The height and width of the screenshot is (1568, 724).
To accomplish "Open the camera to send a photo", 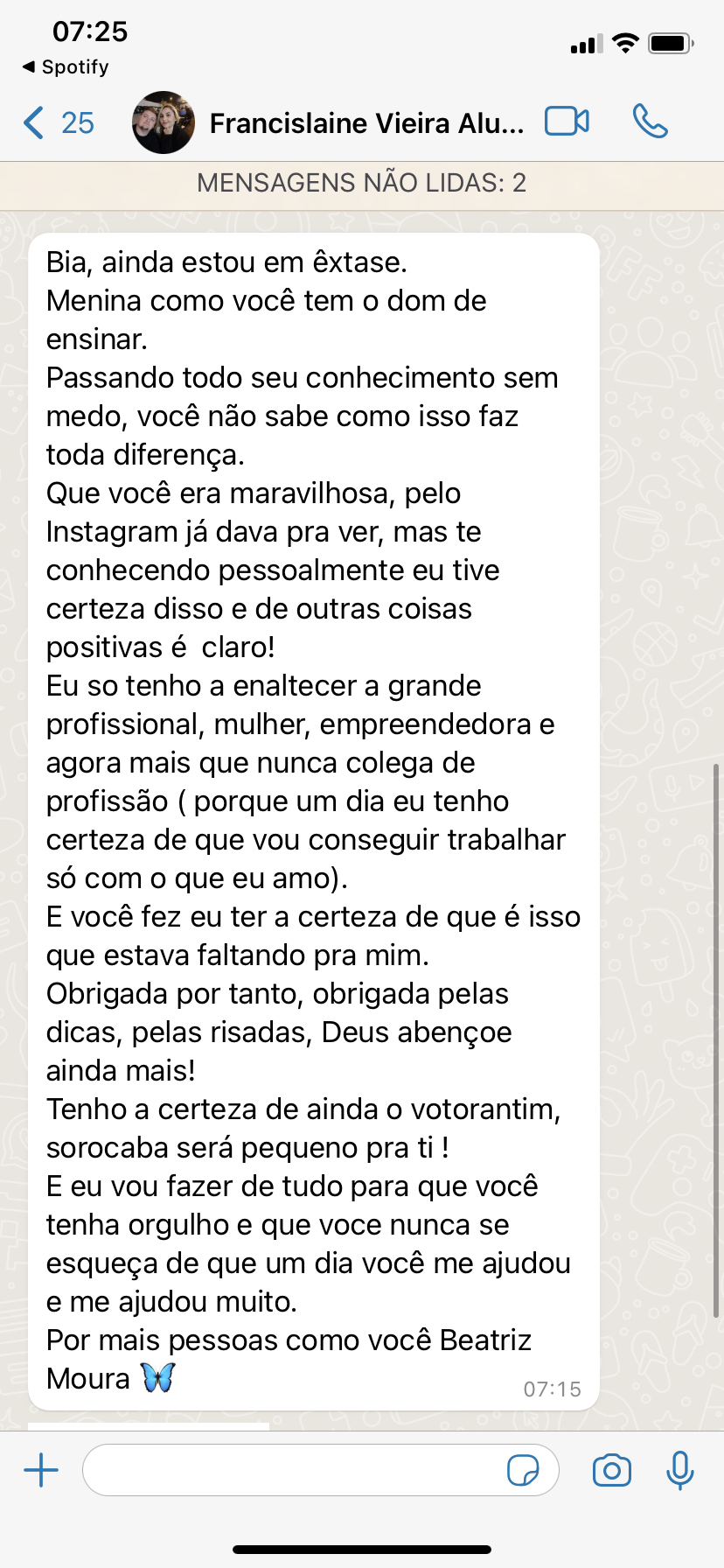I will point(611,1470).
